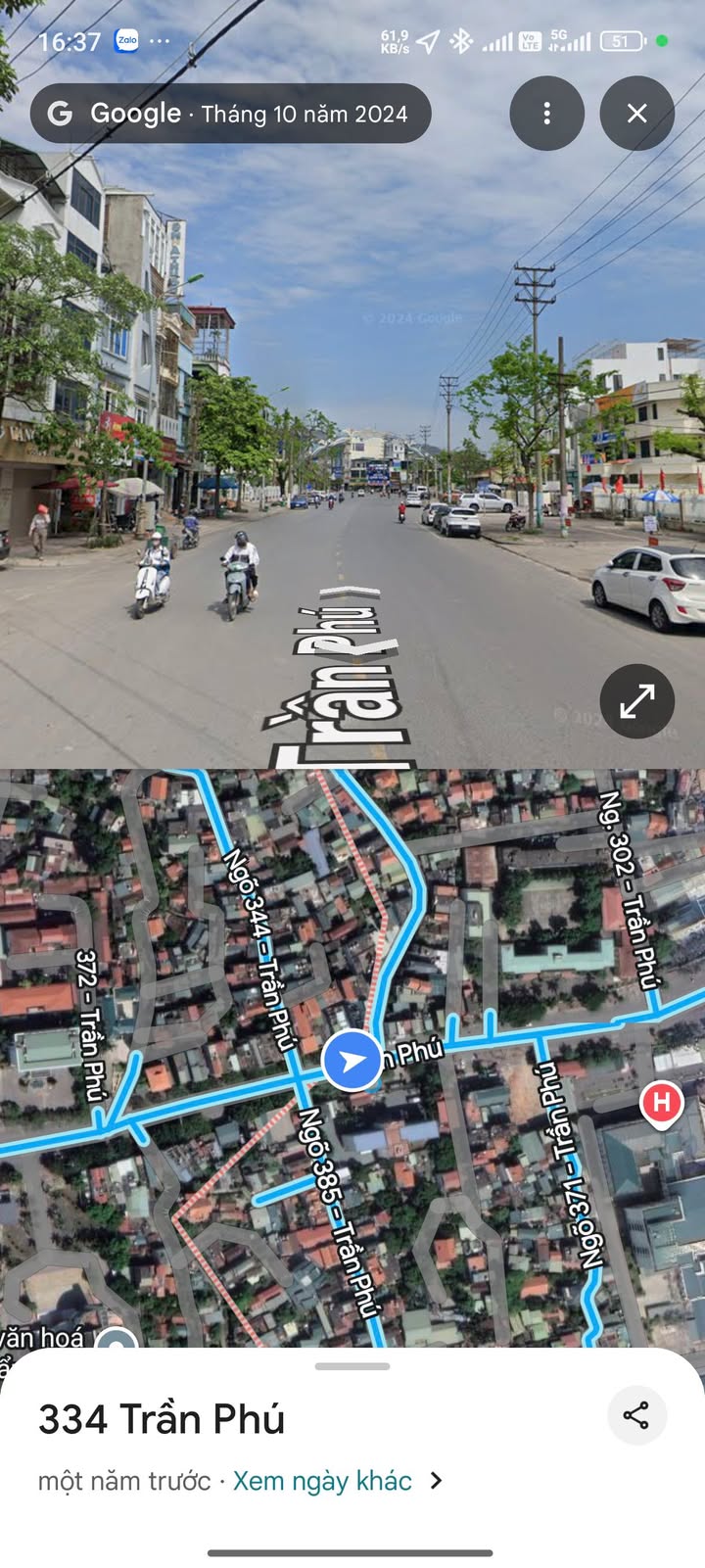The image size is (705, 1568).
Task: Close the Street View panel
Action: 636,114
